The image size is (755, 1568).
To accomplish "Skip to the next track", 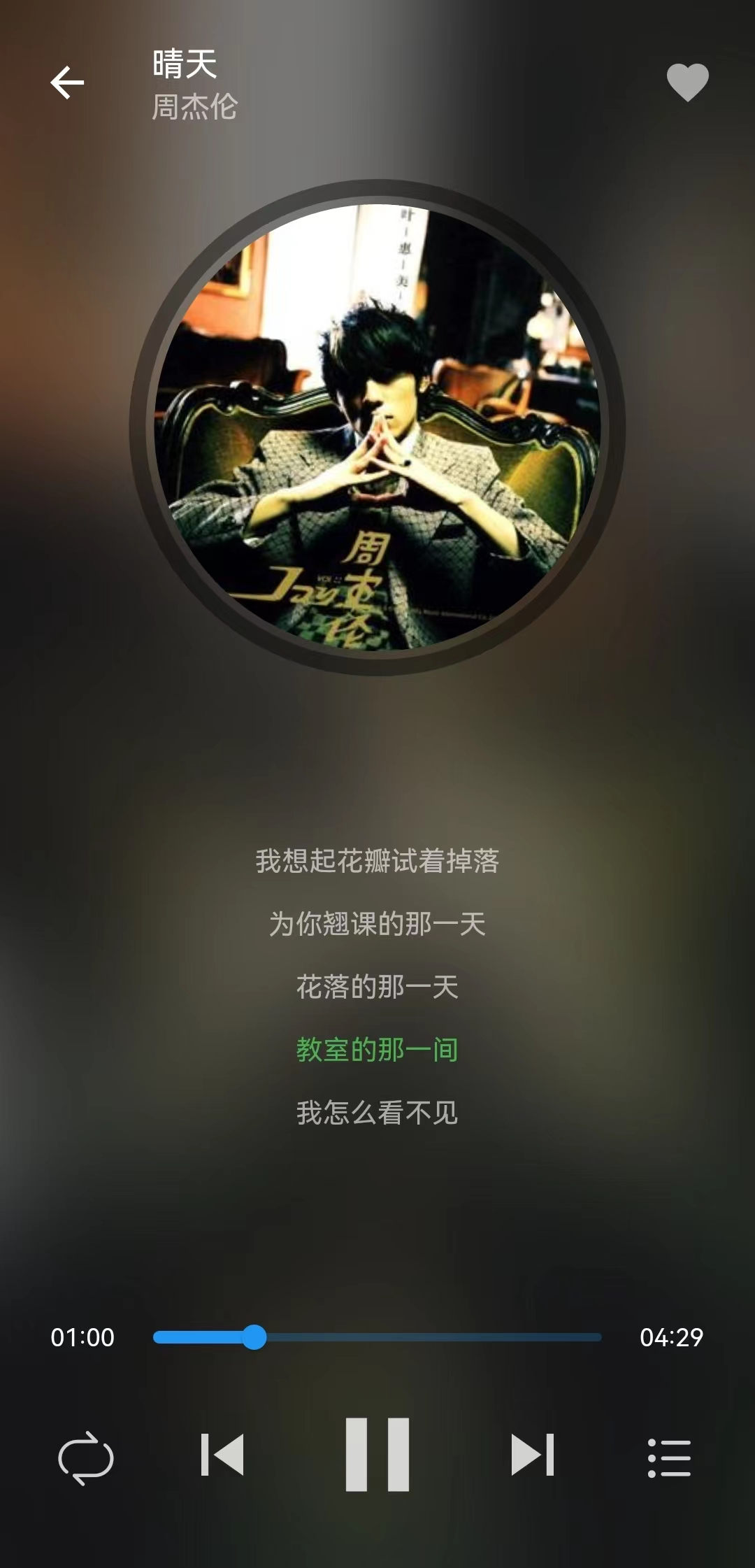I will pos(533,1455).
